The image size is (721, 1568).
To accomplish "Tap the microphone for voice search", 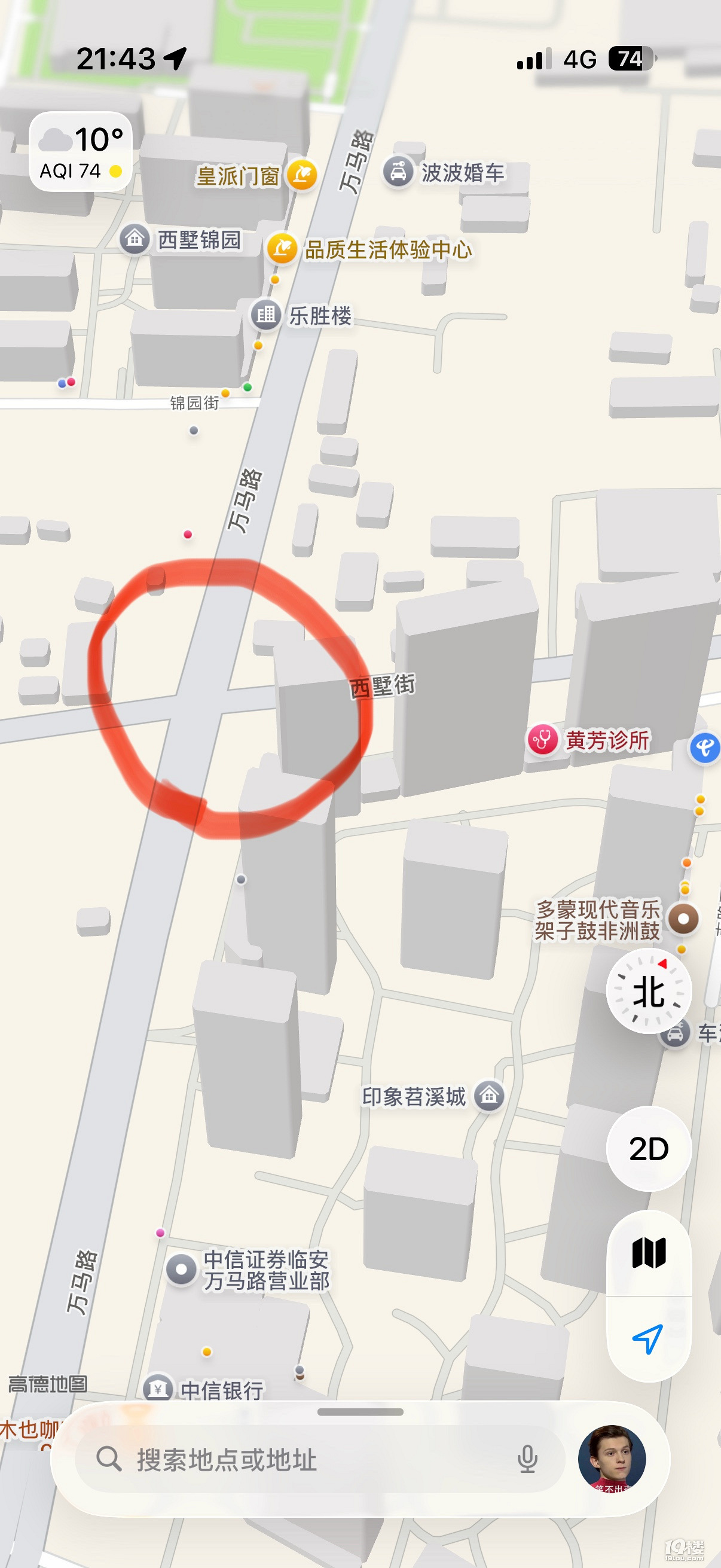I will (x=527, y=1460).
